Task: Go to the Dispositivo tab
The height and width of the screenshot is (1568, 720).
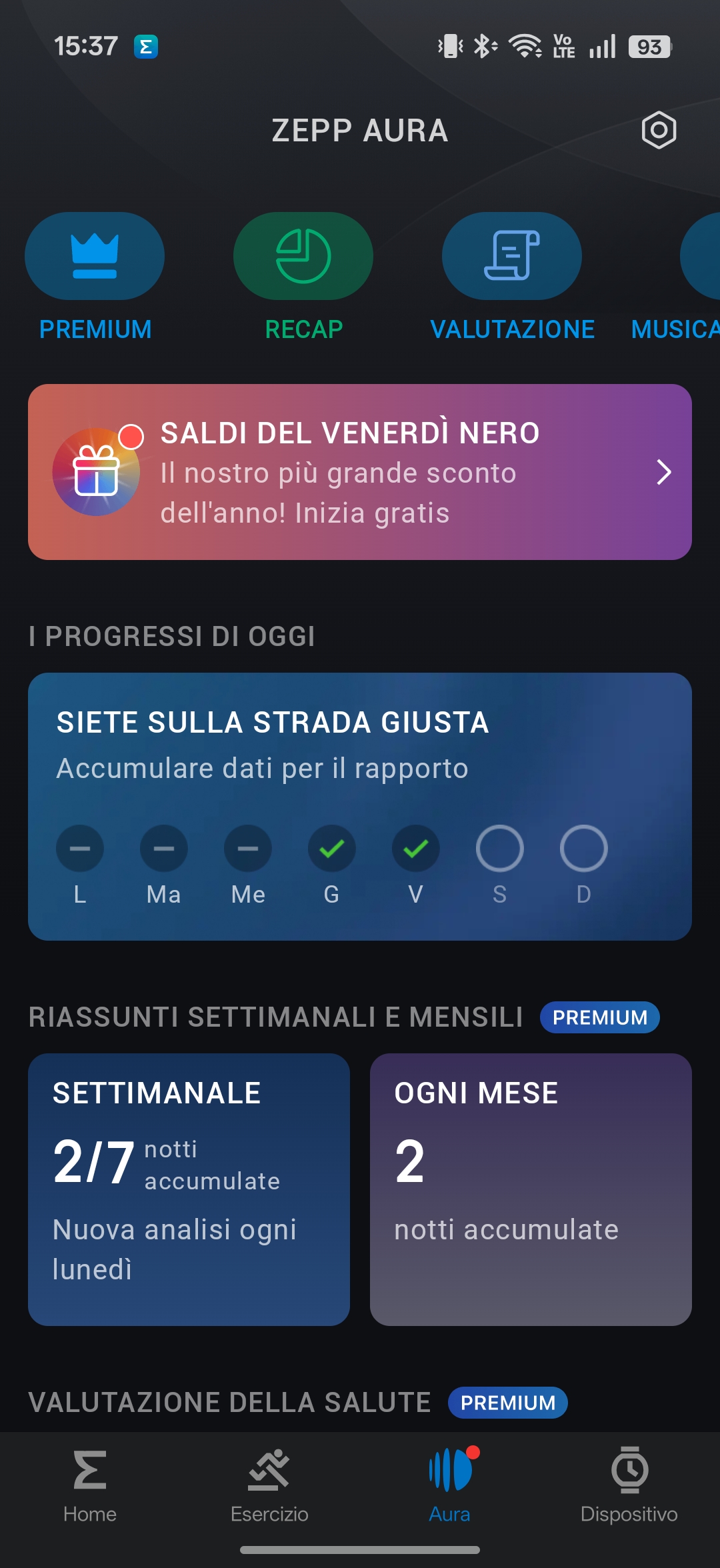Action: point(629,1484)
